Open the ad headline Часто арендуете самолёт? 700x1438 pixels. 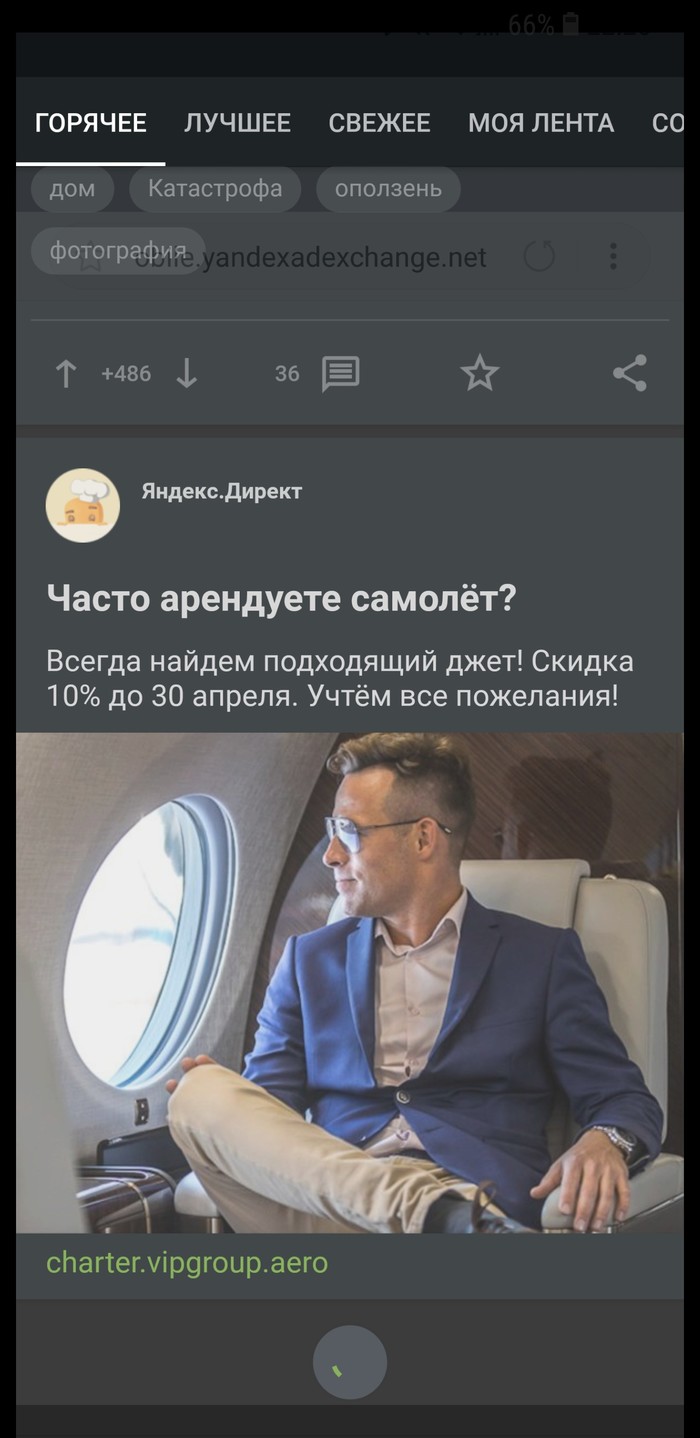281,599
